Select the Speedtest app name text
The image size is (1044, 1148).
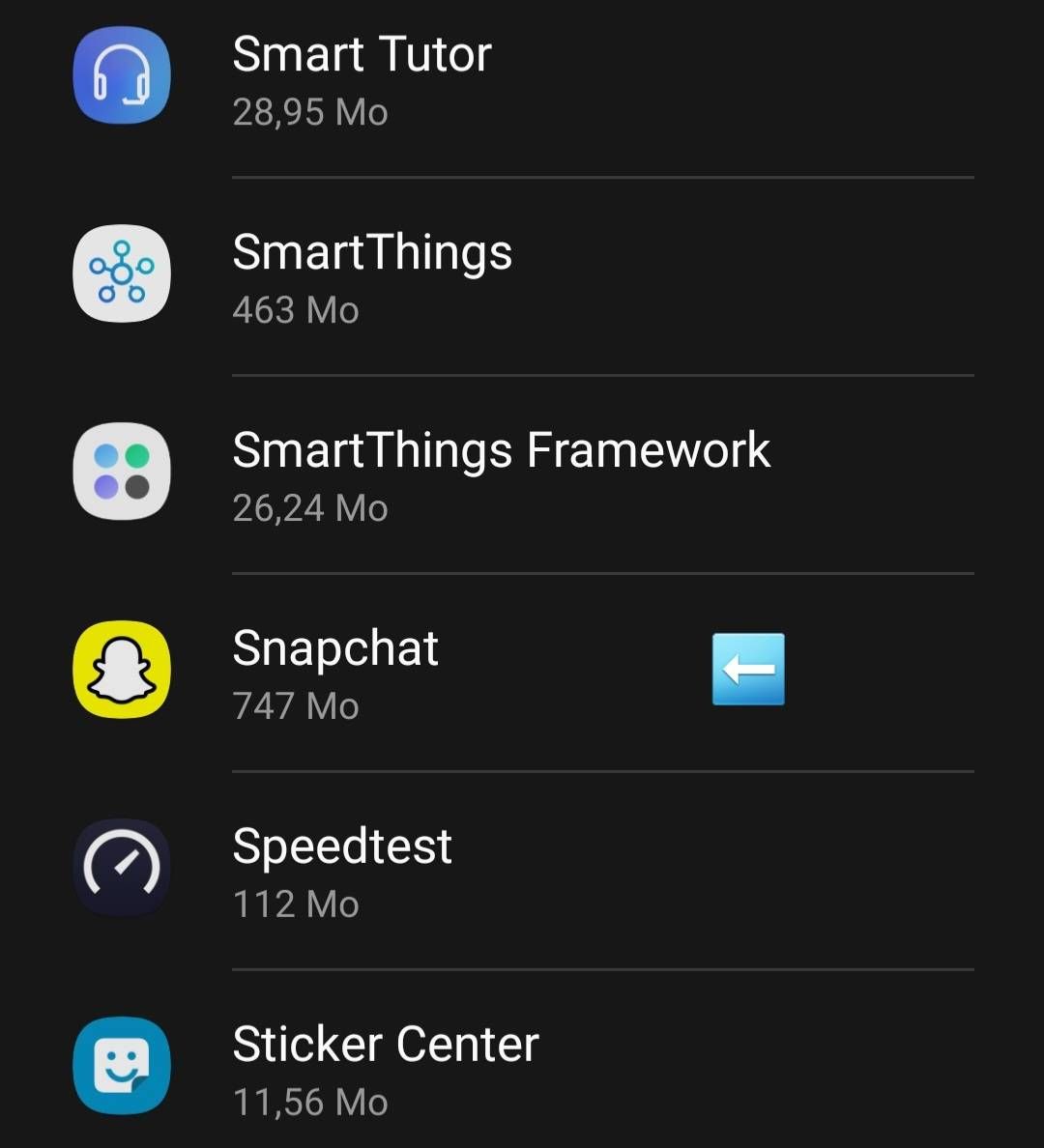342,847
